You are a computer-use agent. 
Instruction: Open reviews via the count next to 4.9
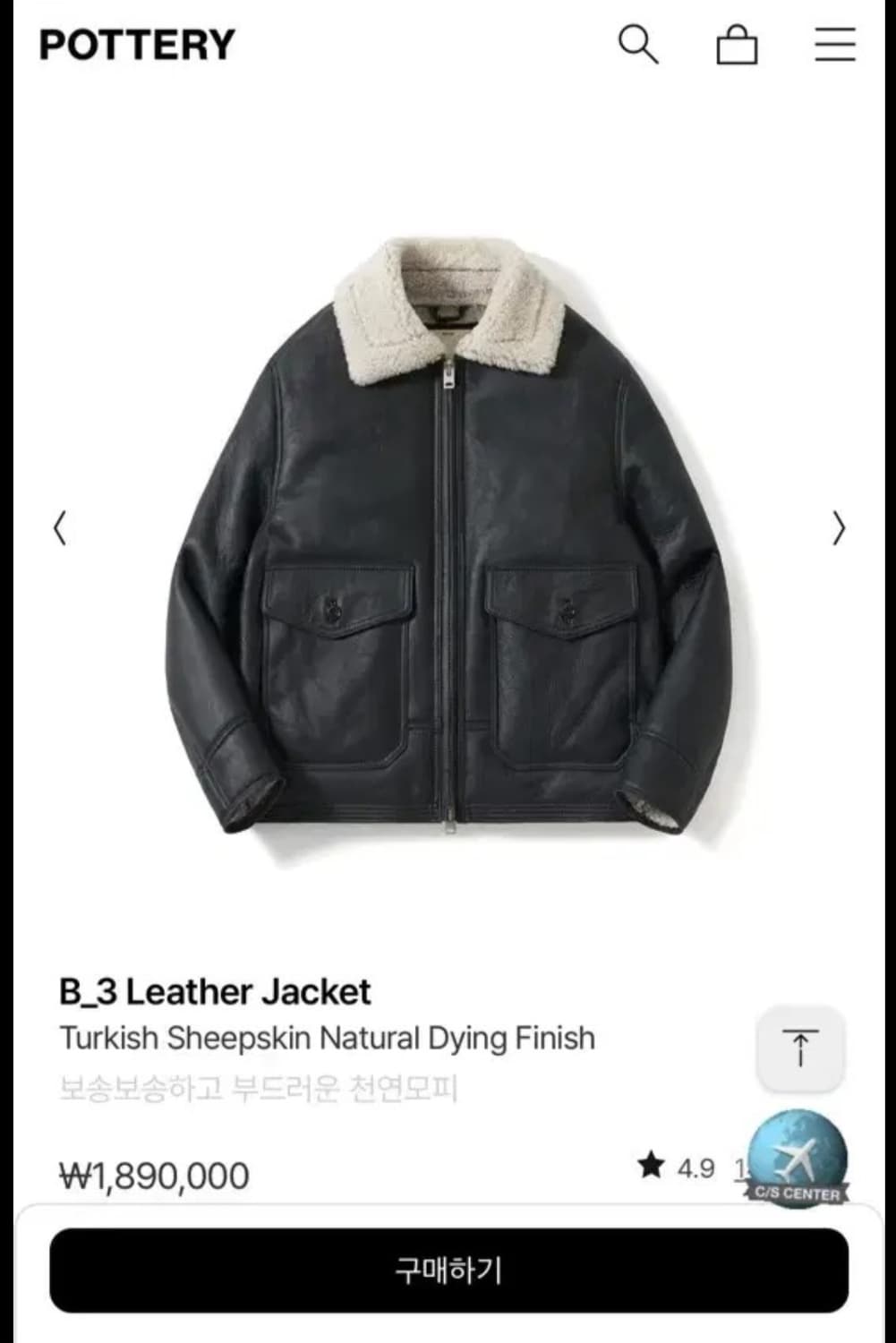pos(739,1166)
